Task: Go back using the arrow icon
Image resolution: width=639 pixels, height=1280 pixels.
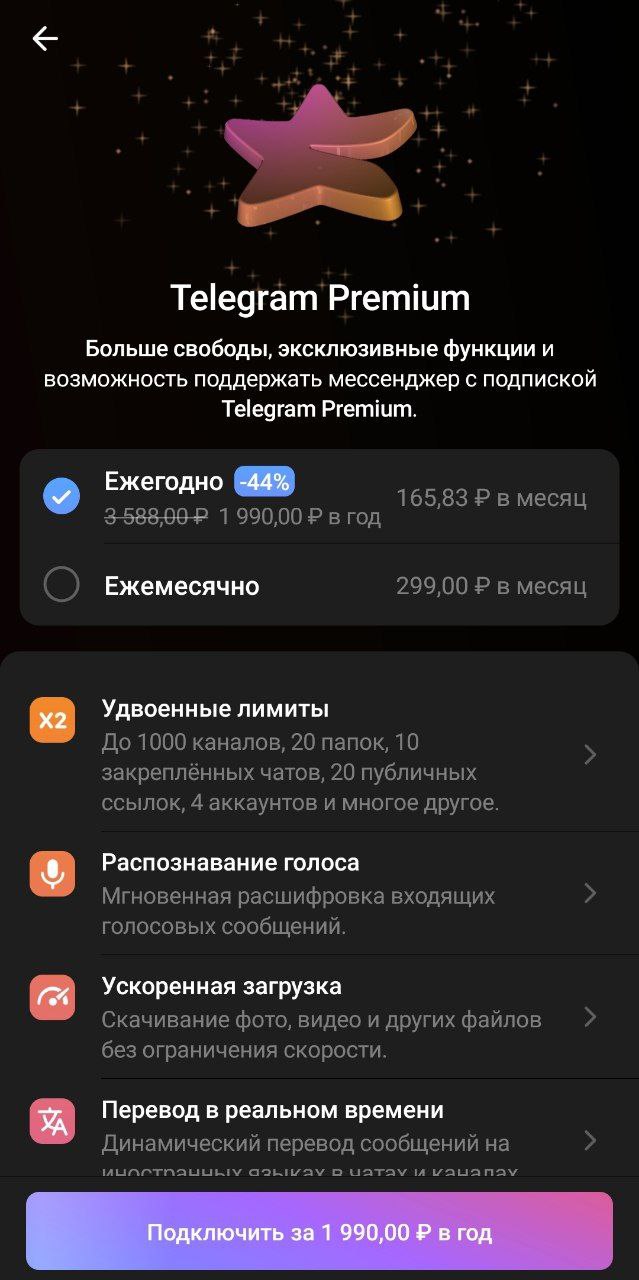Action: tap(45, 39)
